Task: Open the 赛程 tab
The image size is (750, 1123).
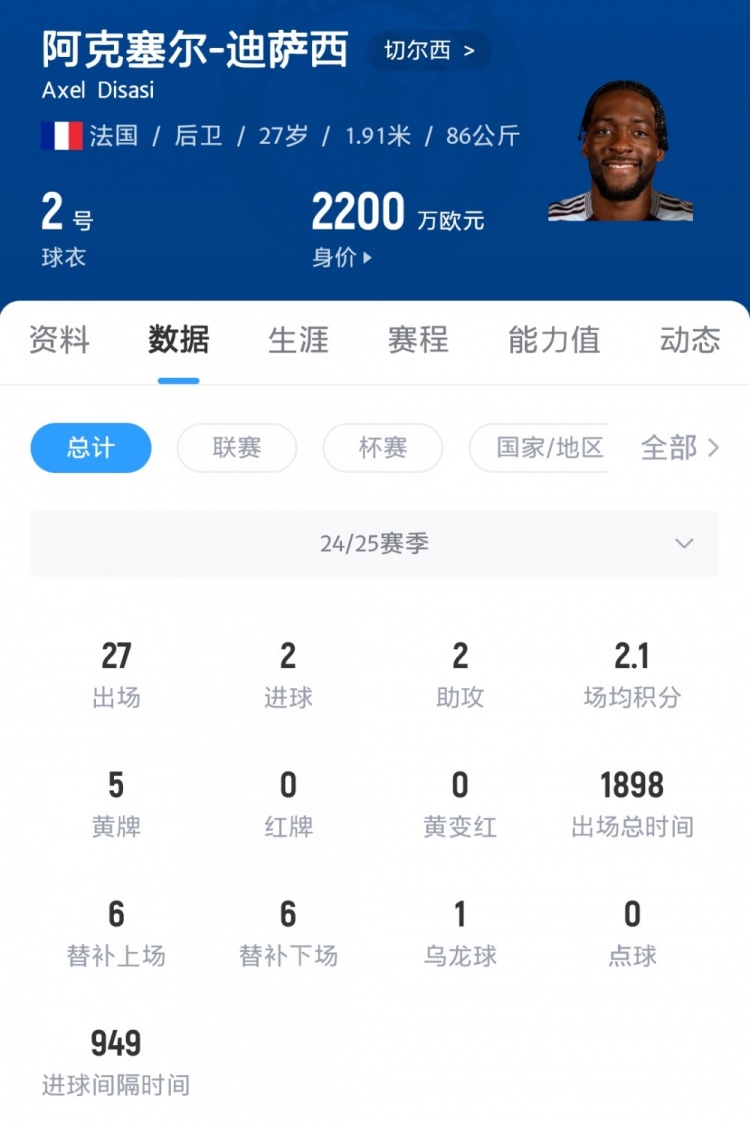Action: 418,340
